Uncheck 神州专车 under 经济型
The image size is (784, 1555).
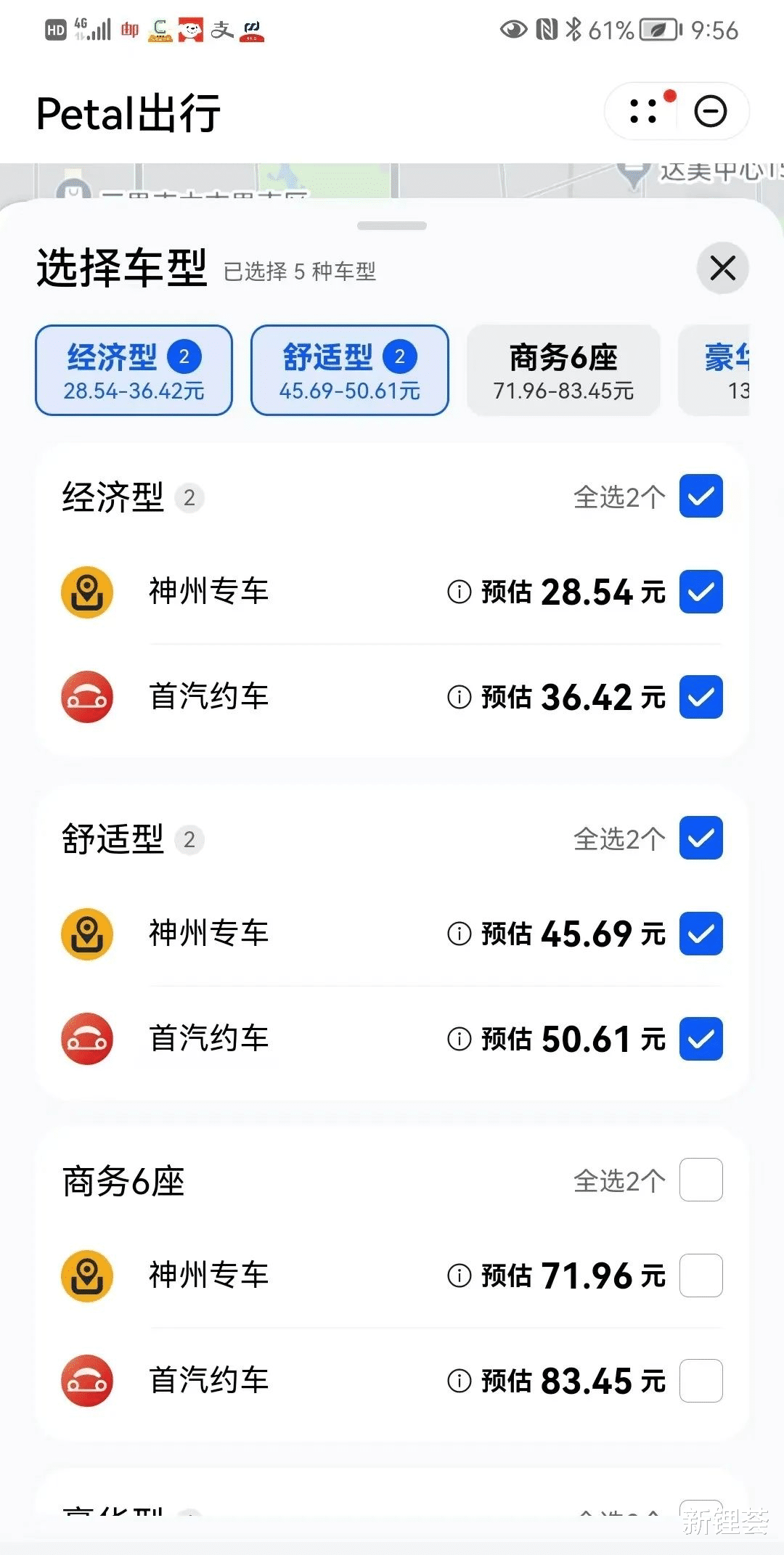700,592
